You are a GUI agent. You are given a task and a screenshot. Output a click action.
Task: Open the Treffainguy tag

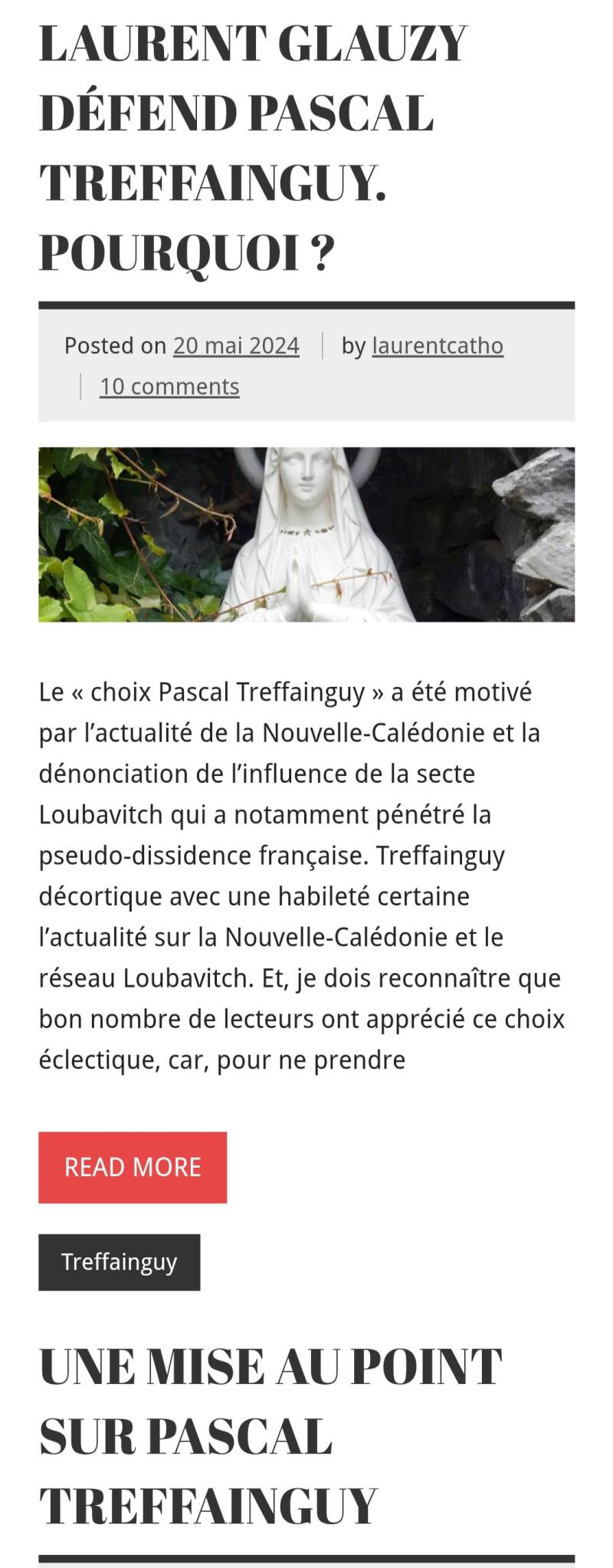tap(119, 1262)
